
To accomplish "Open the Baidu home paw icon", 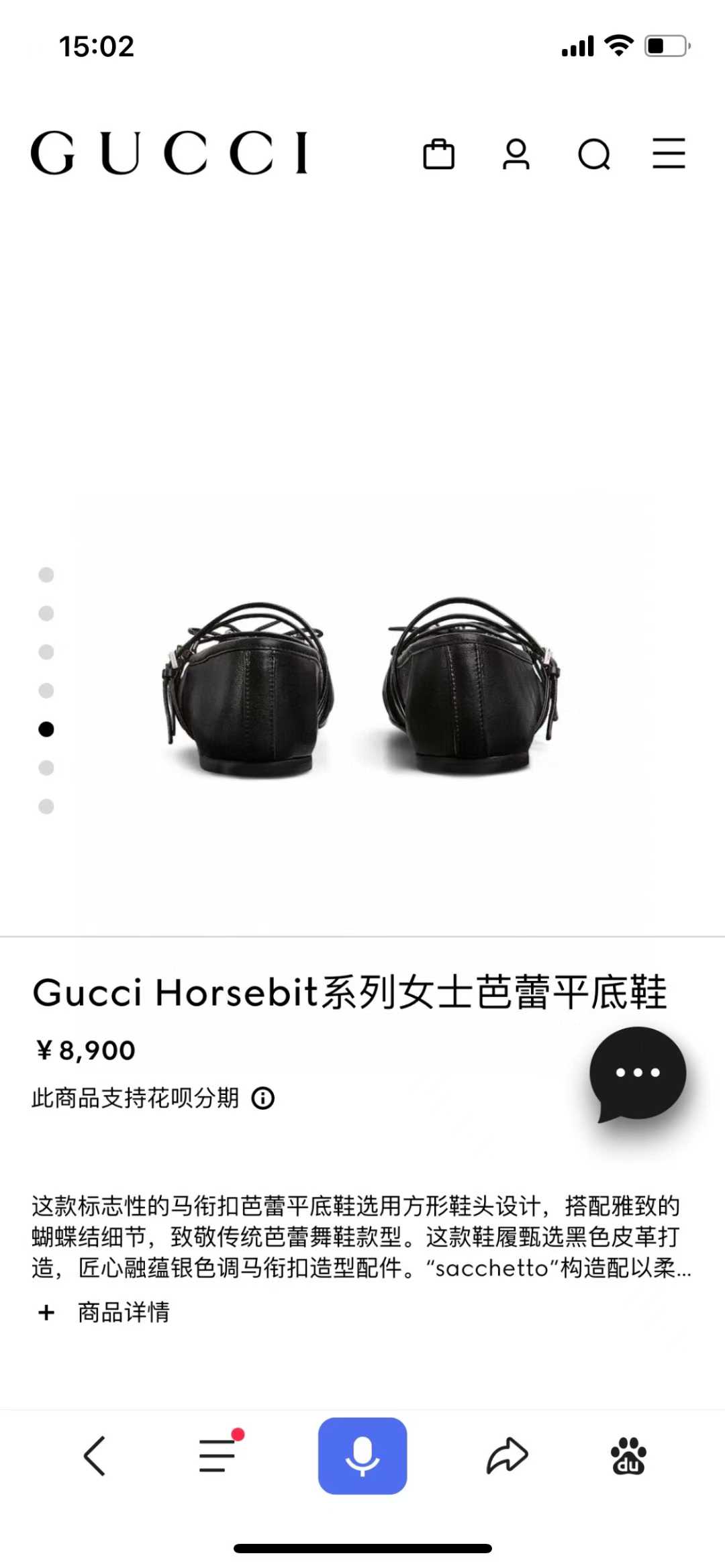I will pyautogui.click(x=628, y=1456).
